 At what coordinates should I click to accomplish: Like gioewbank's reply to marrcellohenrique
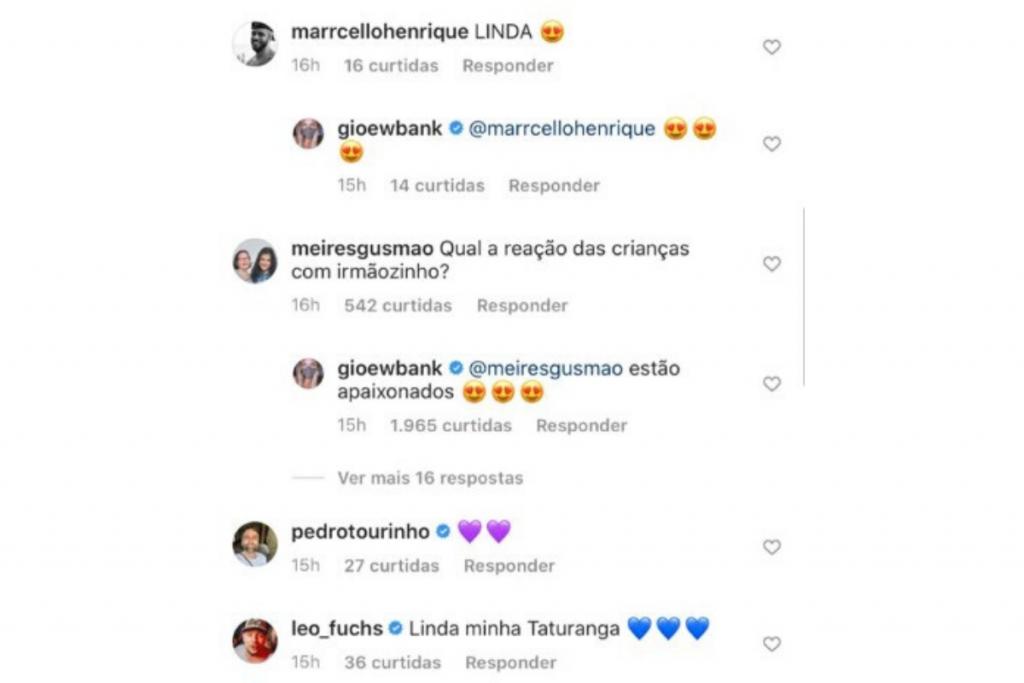point(771,144)
